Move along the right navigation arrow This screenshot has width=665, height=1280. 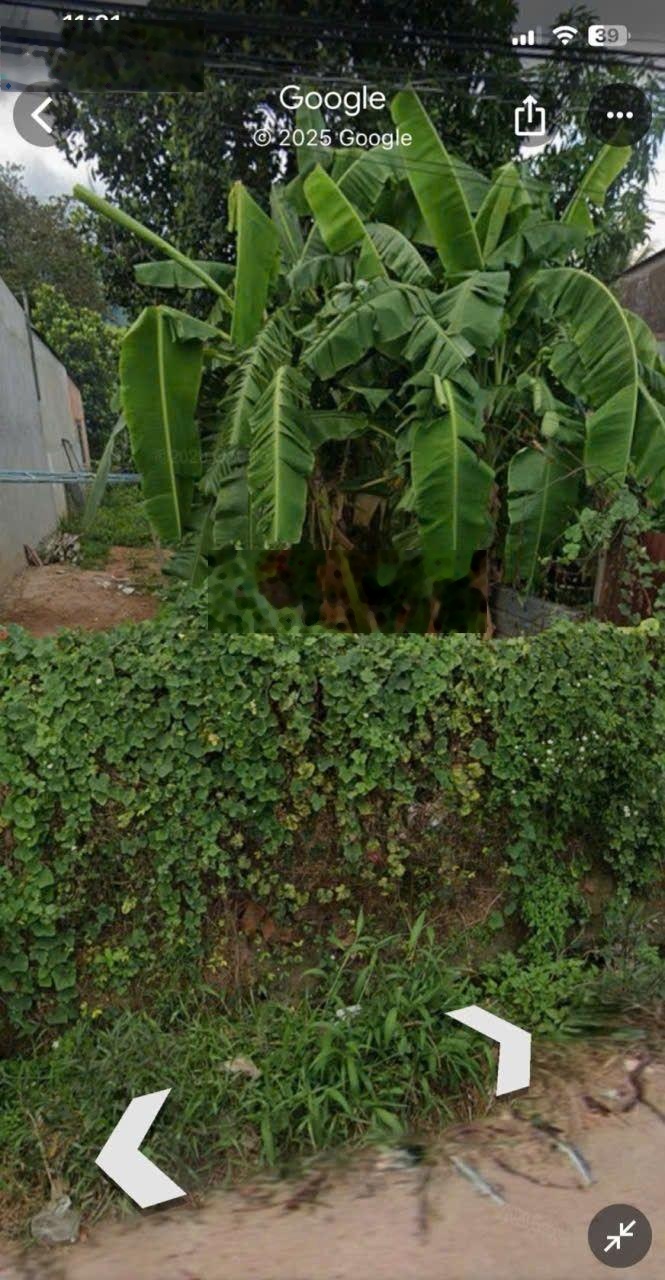[x=497, y=1047]
